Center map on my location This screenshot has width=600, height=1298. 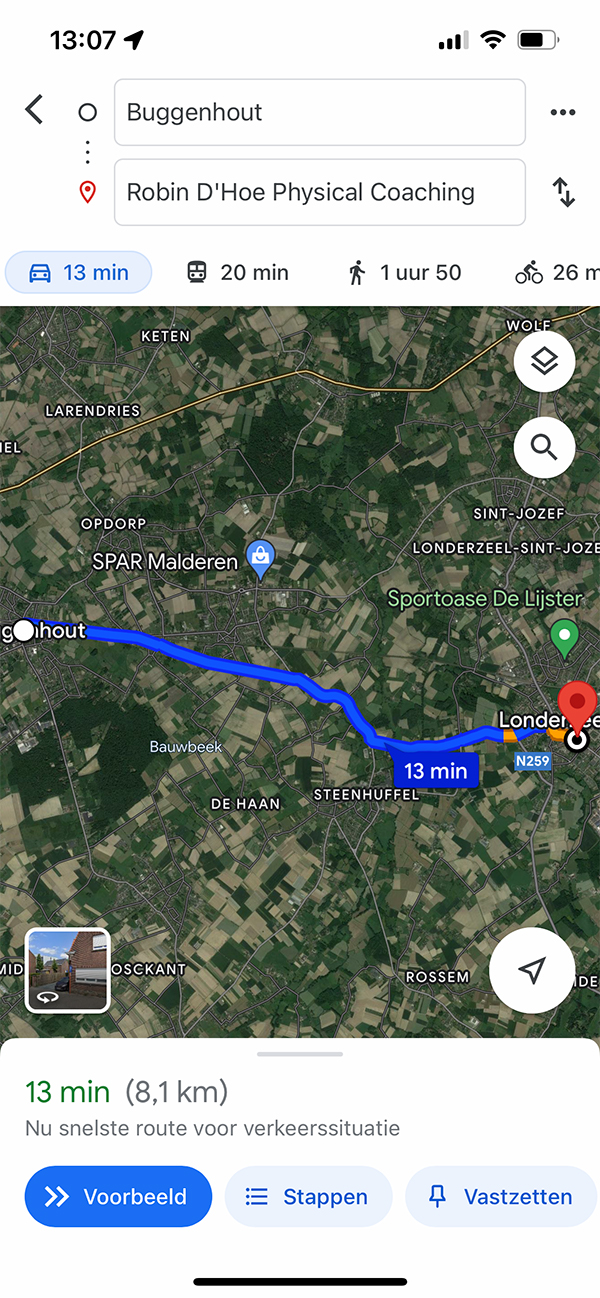[532, 970]
